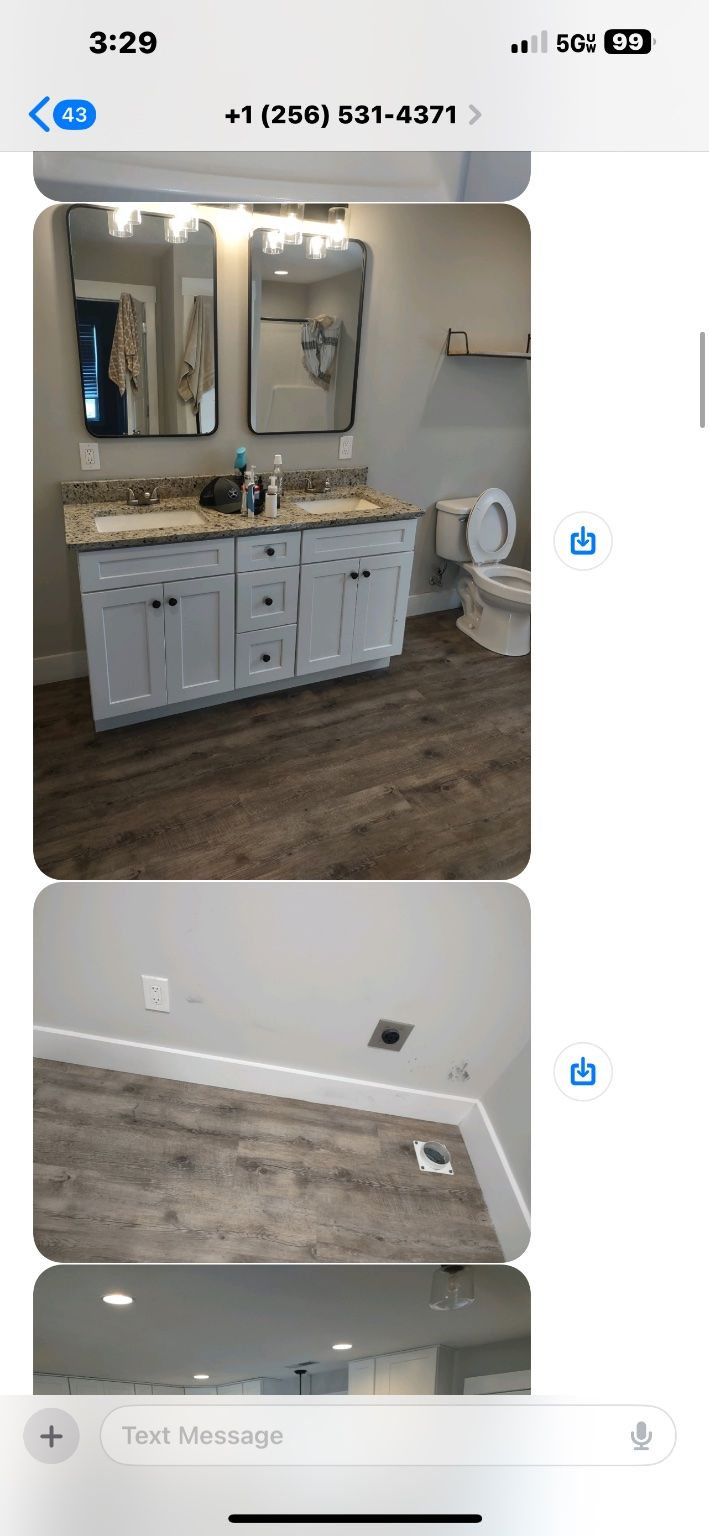Start voice dictation with the microphone
Screen dimensions: 709x1536
pos(641,1436)
